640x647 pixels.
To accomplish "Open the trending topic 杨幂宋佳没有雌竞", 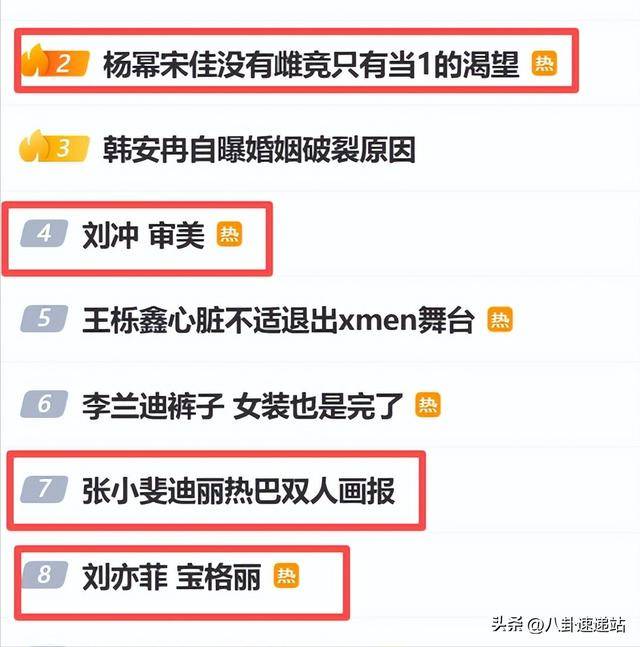I will coord(311,65).
